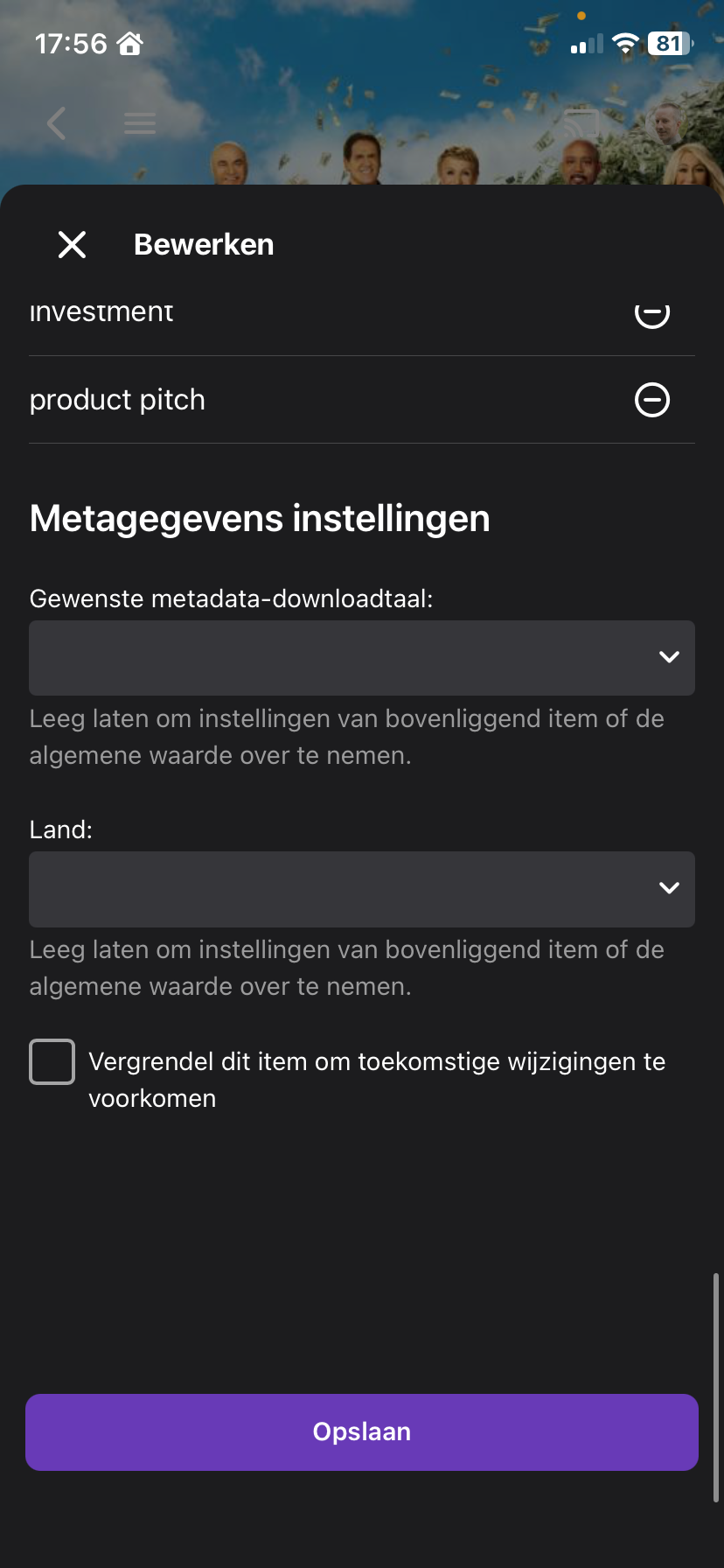Close the Bewerken dialog
The width and height of the screenshot is (724, 1568).
pyautogui.click(x=72, y=244)
